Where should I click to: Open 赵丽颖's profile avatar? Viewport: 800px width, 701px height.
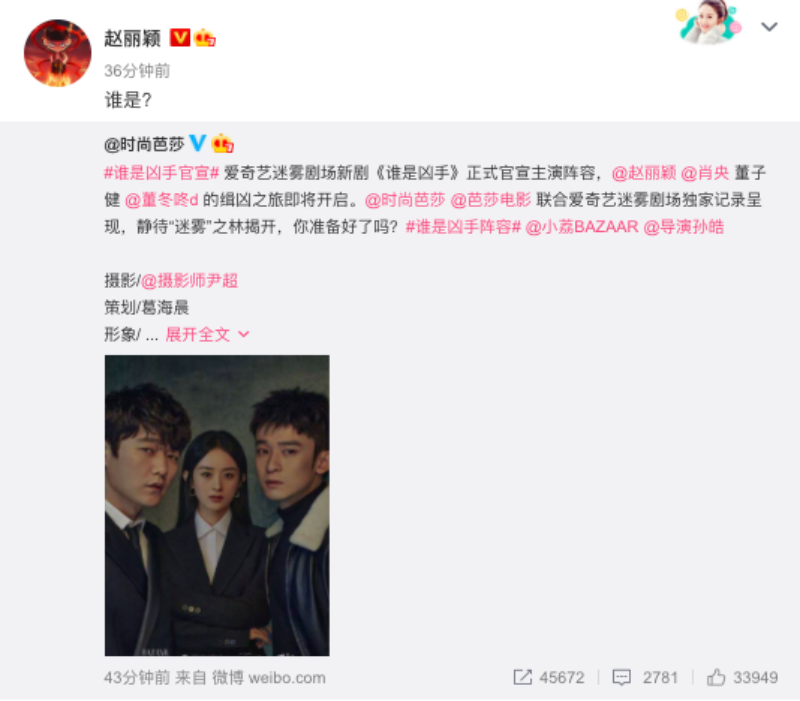(57, 53)
